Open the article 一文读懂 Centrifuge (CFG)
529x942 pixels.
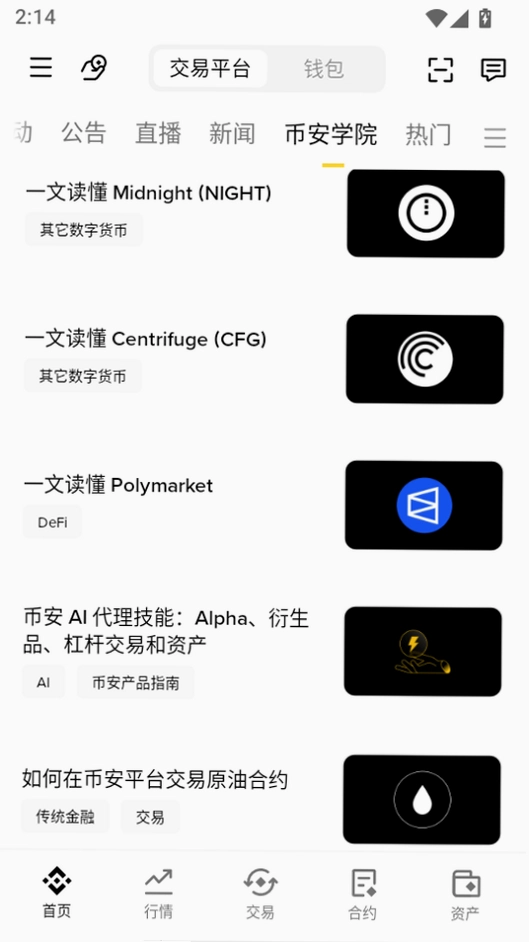pyautogui.click(x=264, y=359)
